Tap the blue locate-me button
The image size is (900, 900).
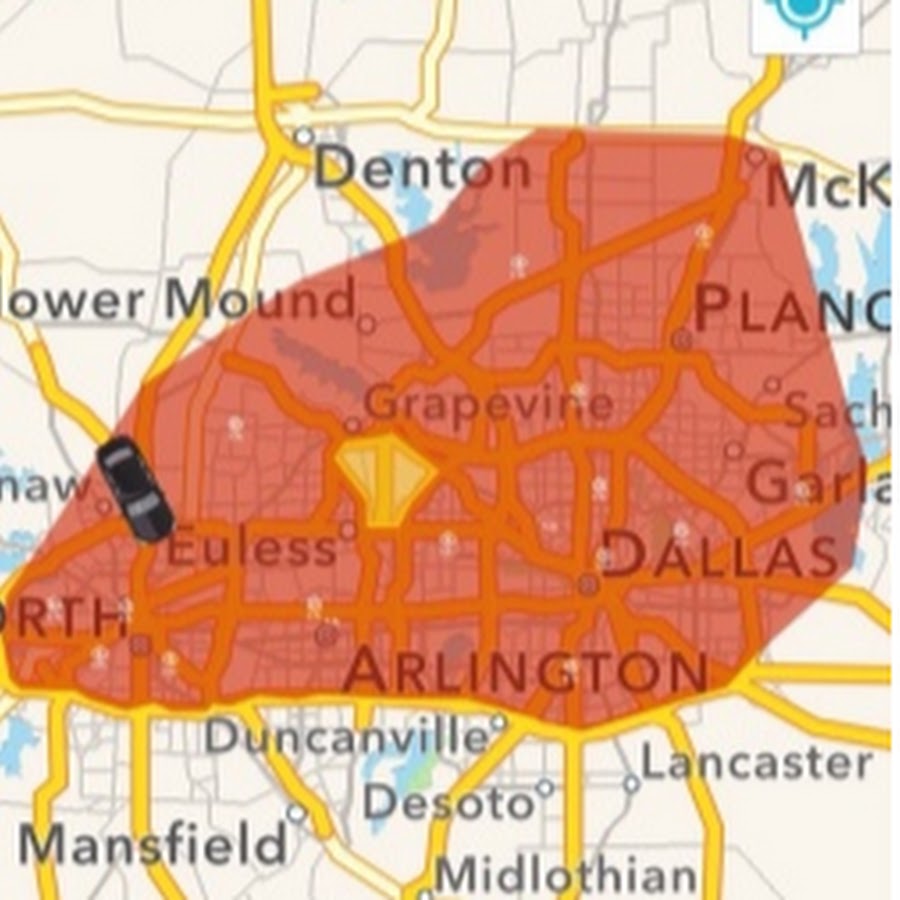tap(805, 20)
